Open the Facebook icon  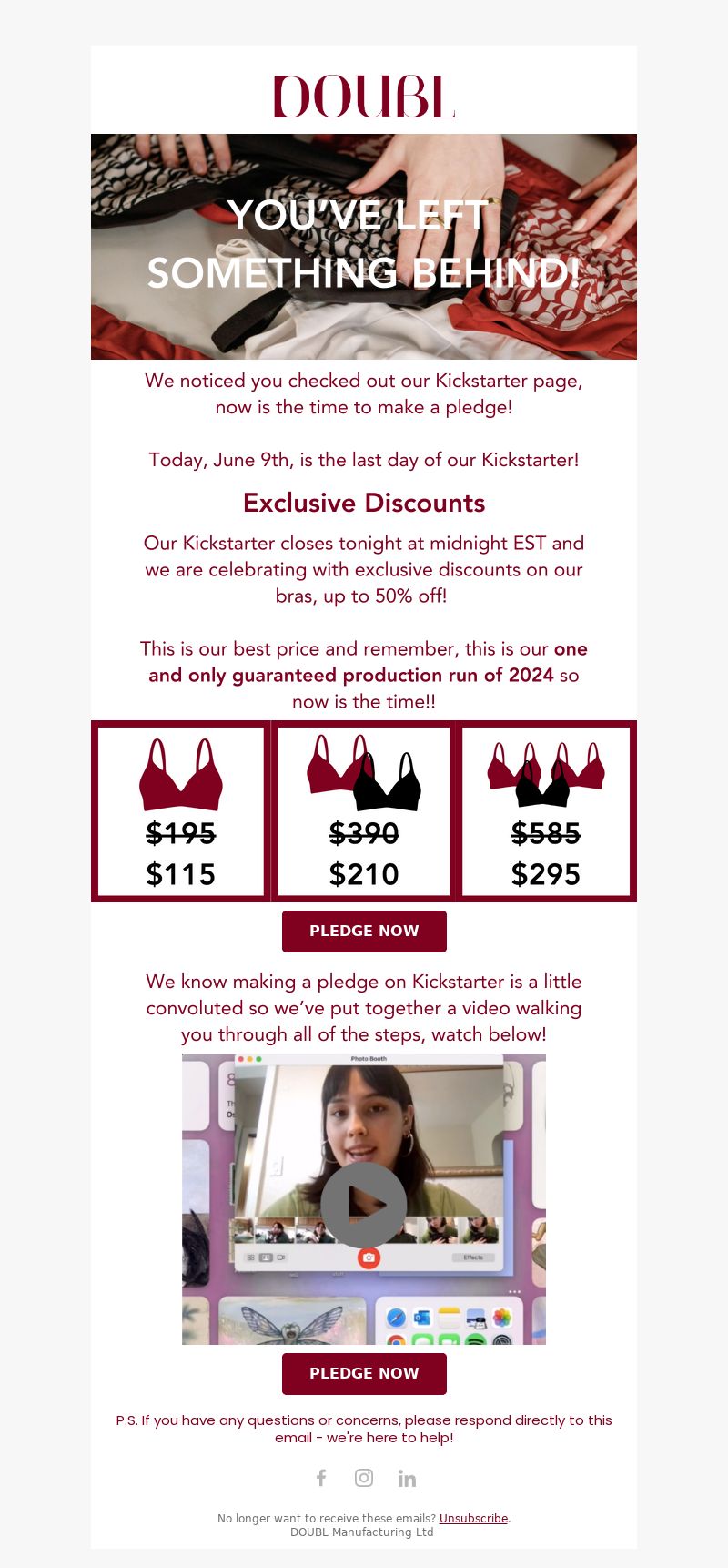(x=321, y=1477)
